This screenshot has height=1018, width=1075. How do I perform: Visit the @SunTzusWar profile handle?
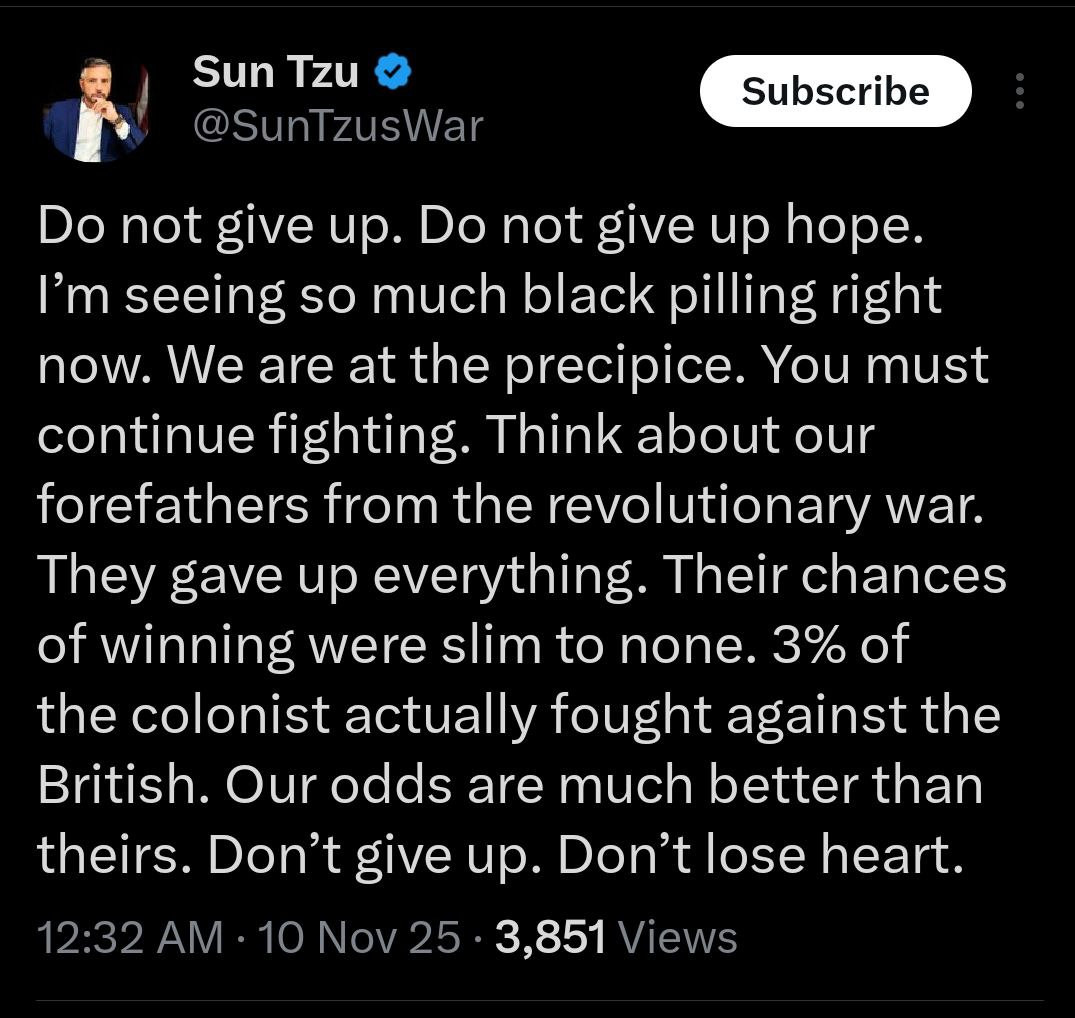coord(337,126)
